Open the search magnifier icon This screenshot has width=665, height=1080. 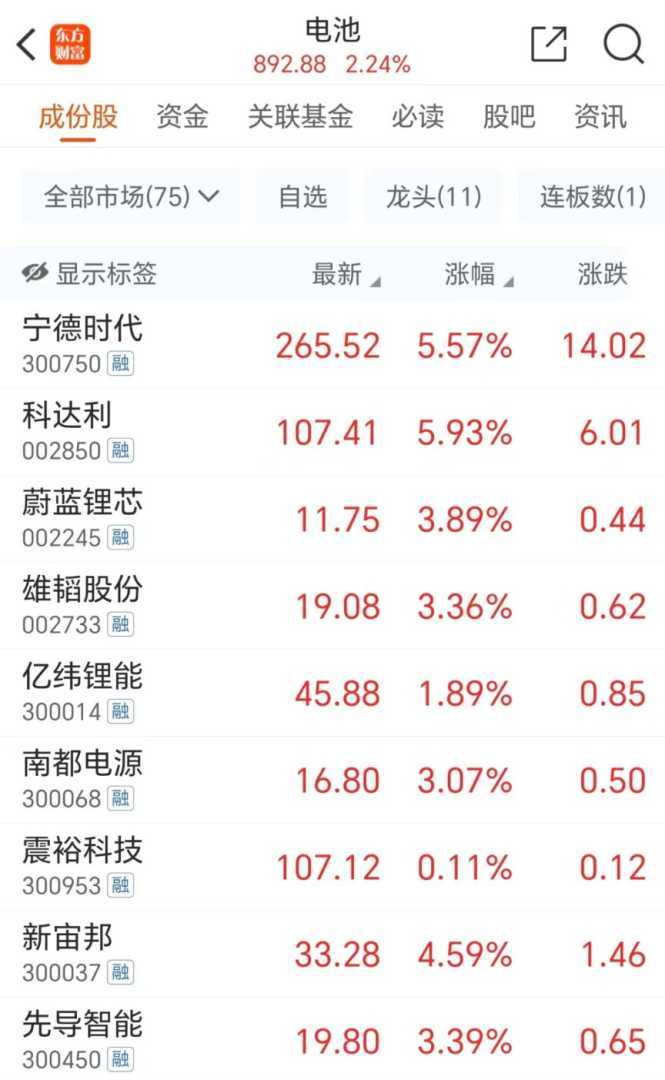[x=622, y=44]
